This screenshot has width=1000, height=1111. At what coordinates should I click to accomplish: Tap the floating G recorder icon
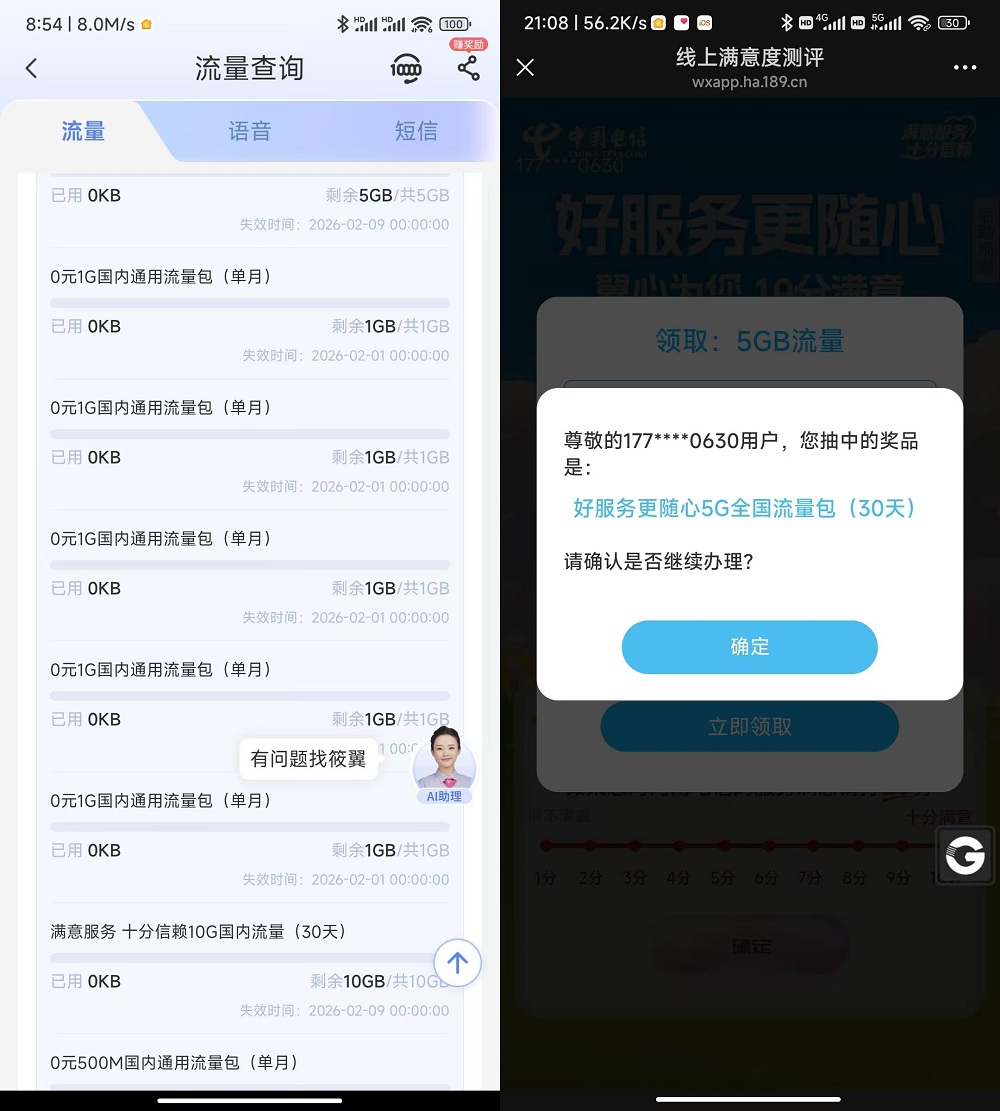[963, 855]
